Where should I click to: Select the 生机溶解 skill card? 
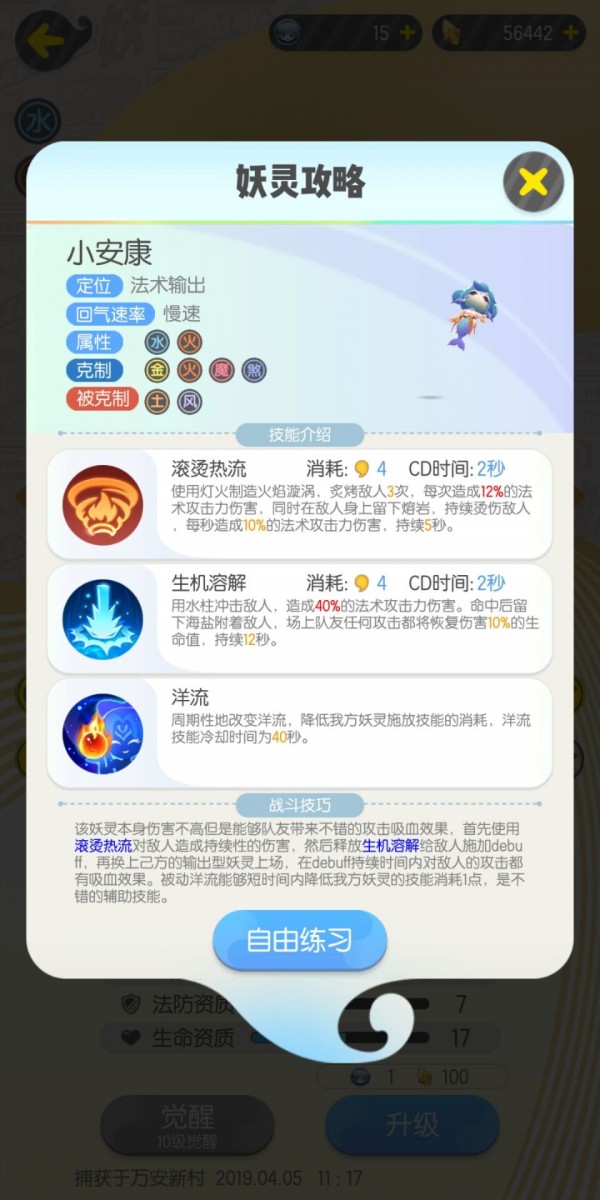point(300,619)
